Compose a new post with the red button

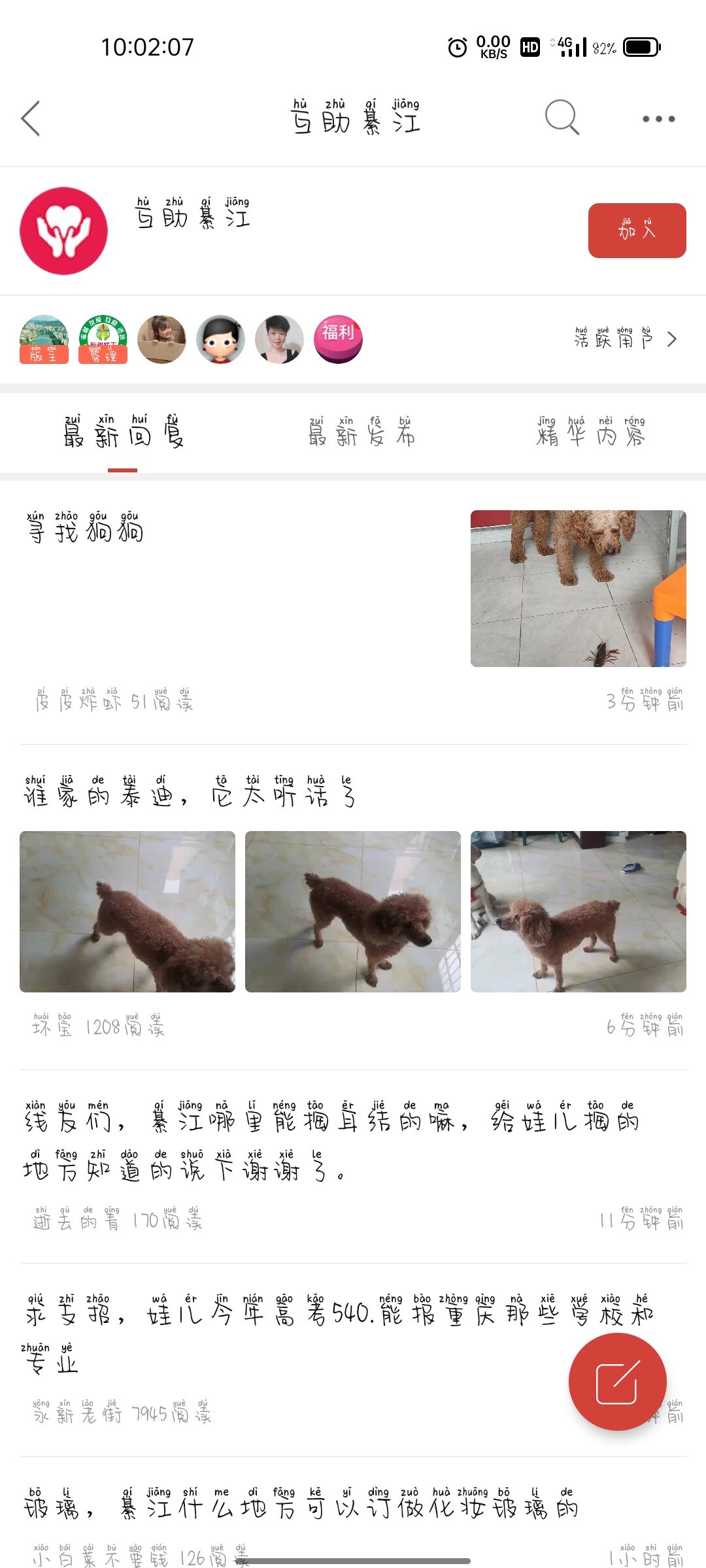617,1382
